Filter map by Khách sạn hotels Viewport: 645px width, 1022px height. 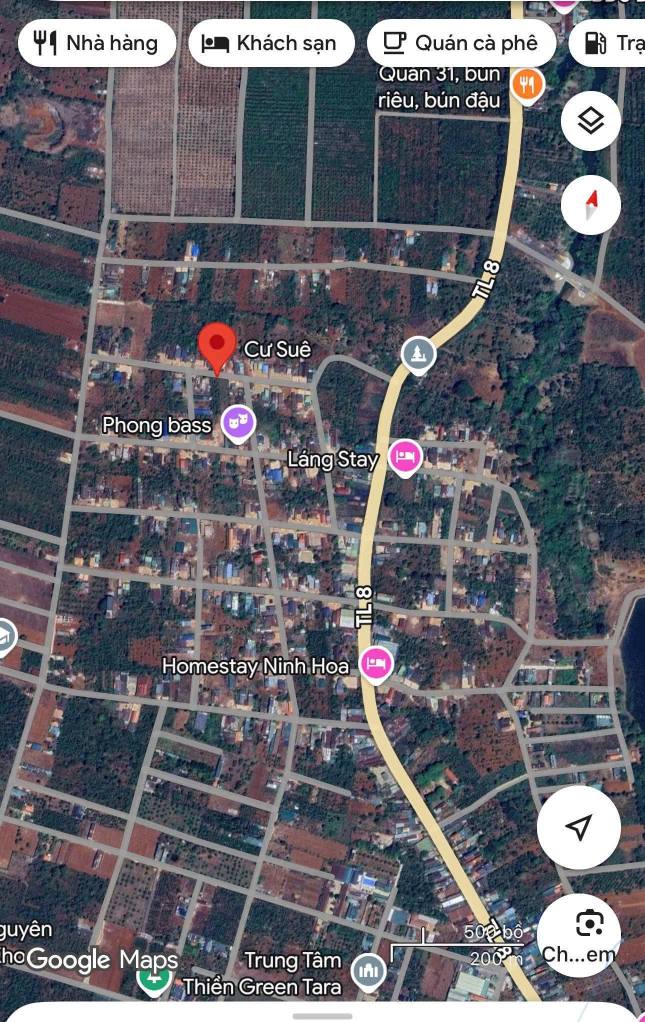tap(271, 43)
